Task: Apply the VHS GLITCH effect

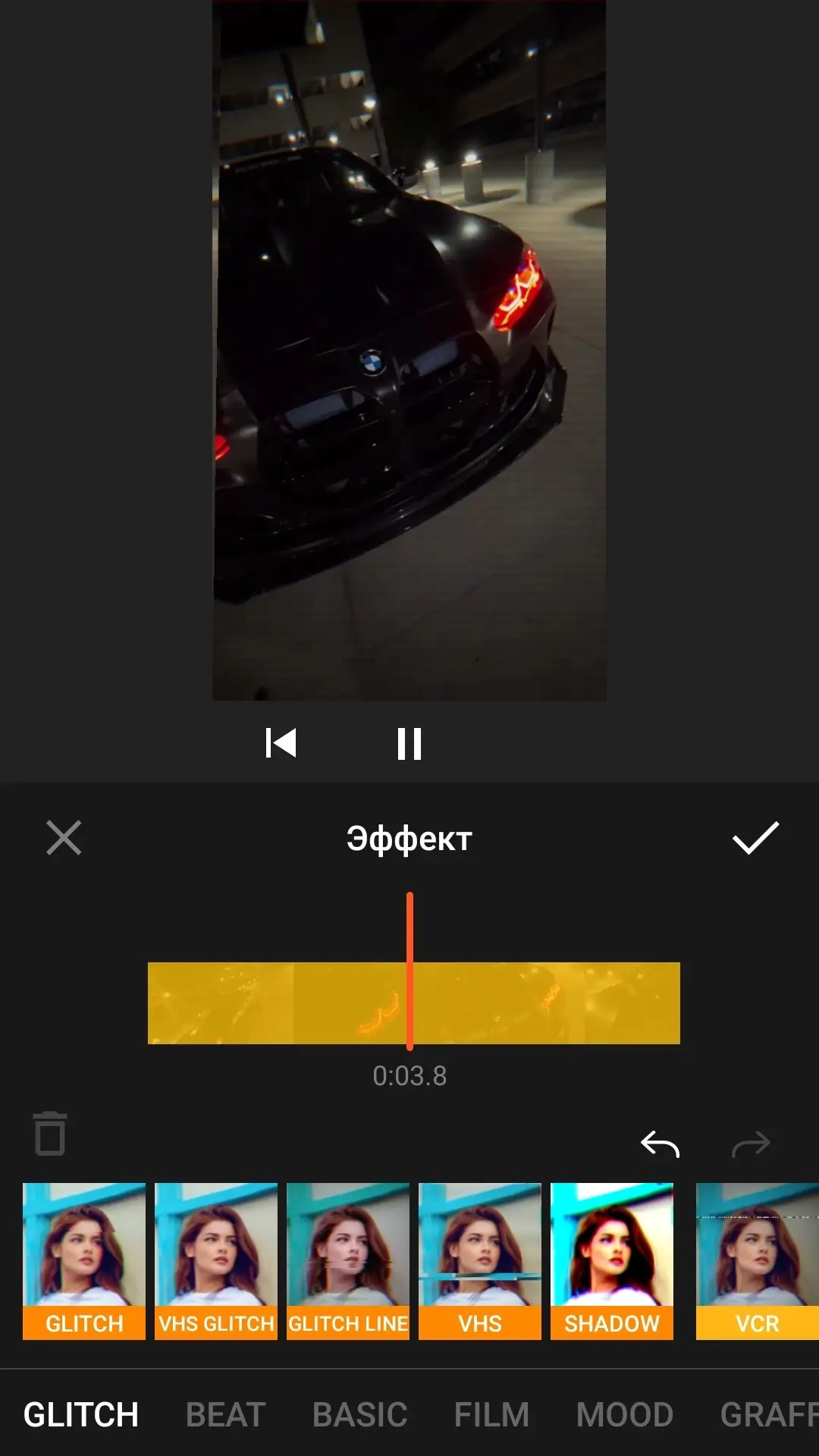Action: pos(216,1260)
